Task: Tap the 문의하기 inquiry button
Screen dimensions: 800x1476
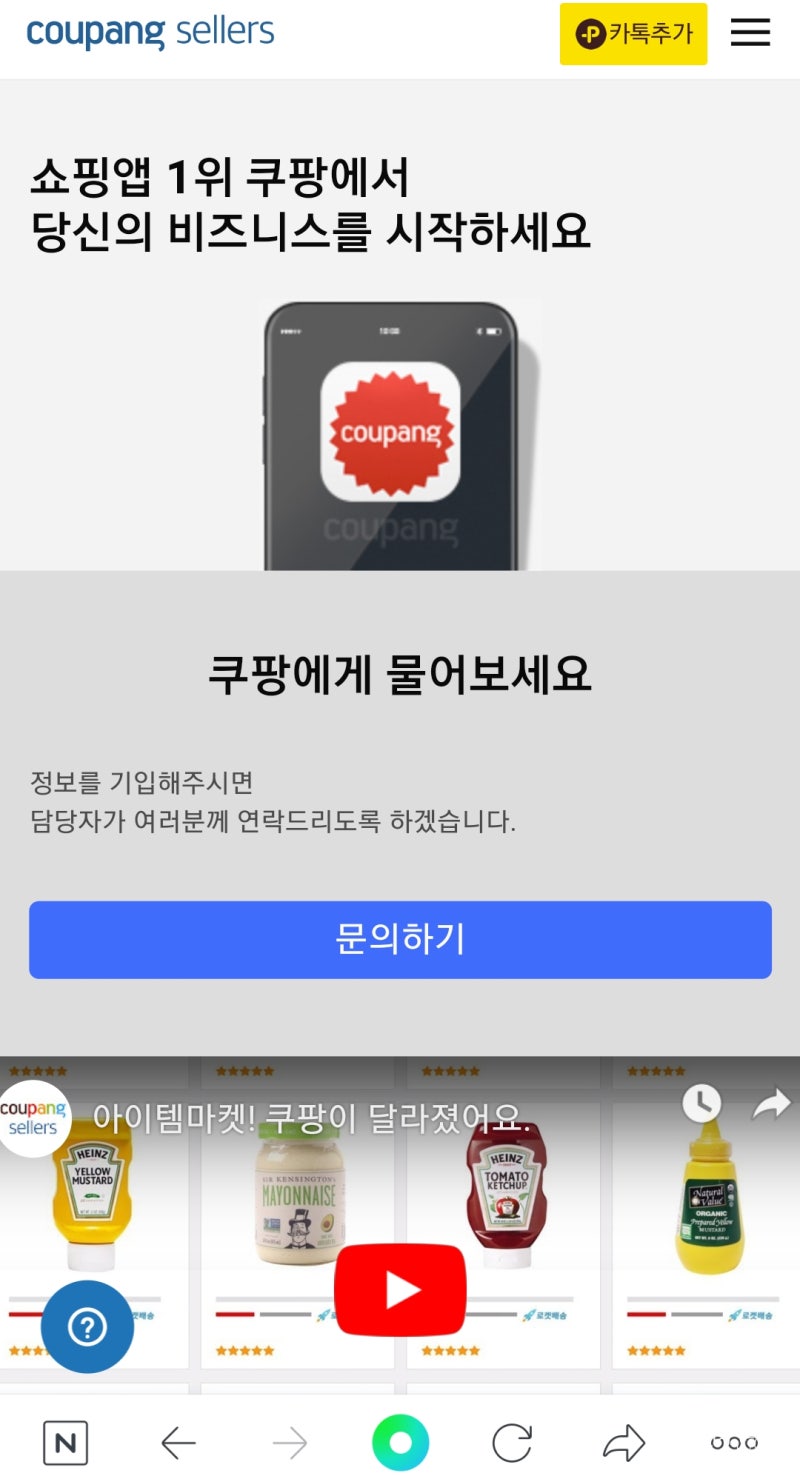Action: tap(400, 940)
